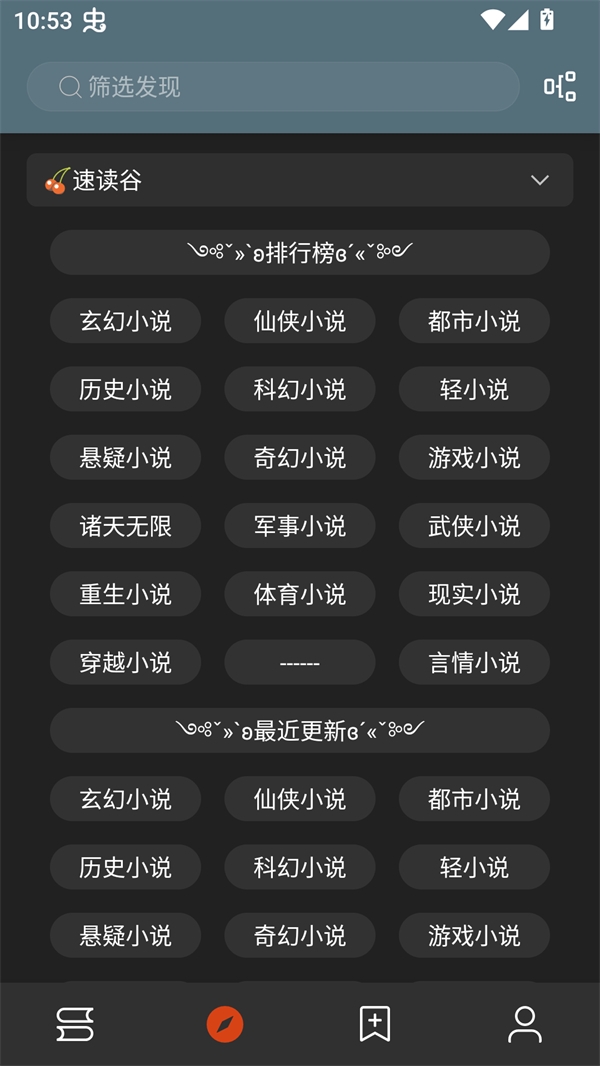Open 都市小说 under 排行榜
Screen dimensions: 600x1066
point(474,321)
